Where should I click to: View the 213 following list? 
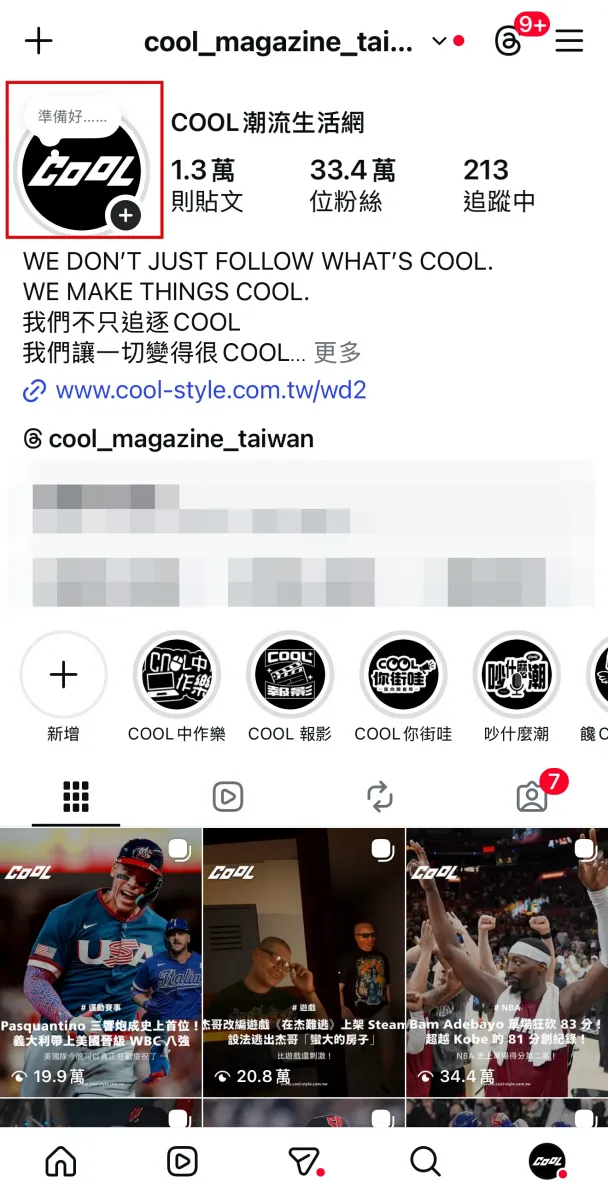click(x=498, y=184)
